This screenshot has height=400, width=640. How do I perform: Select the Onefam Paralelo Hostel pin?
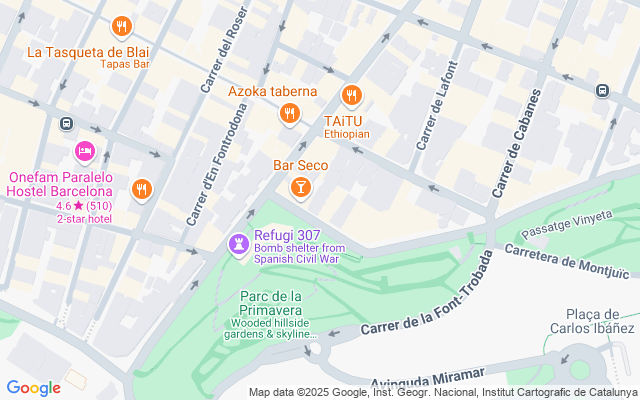tap(85, 152)
